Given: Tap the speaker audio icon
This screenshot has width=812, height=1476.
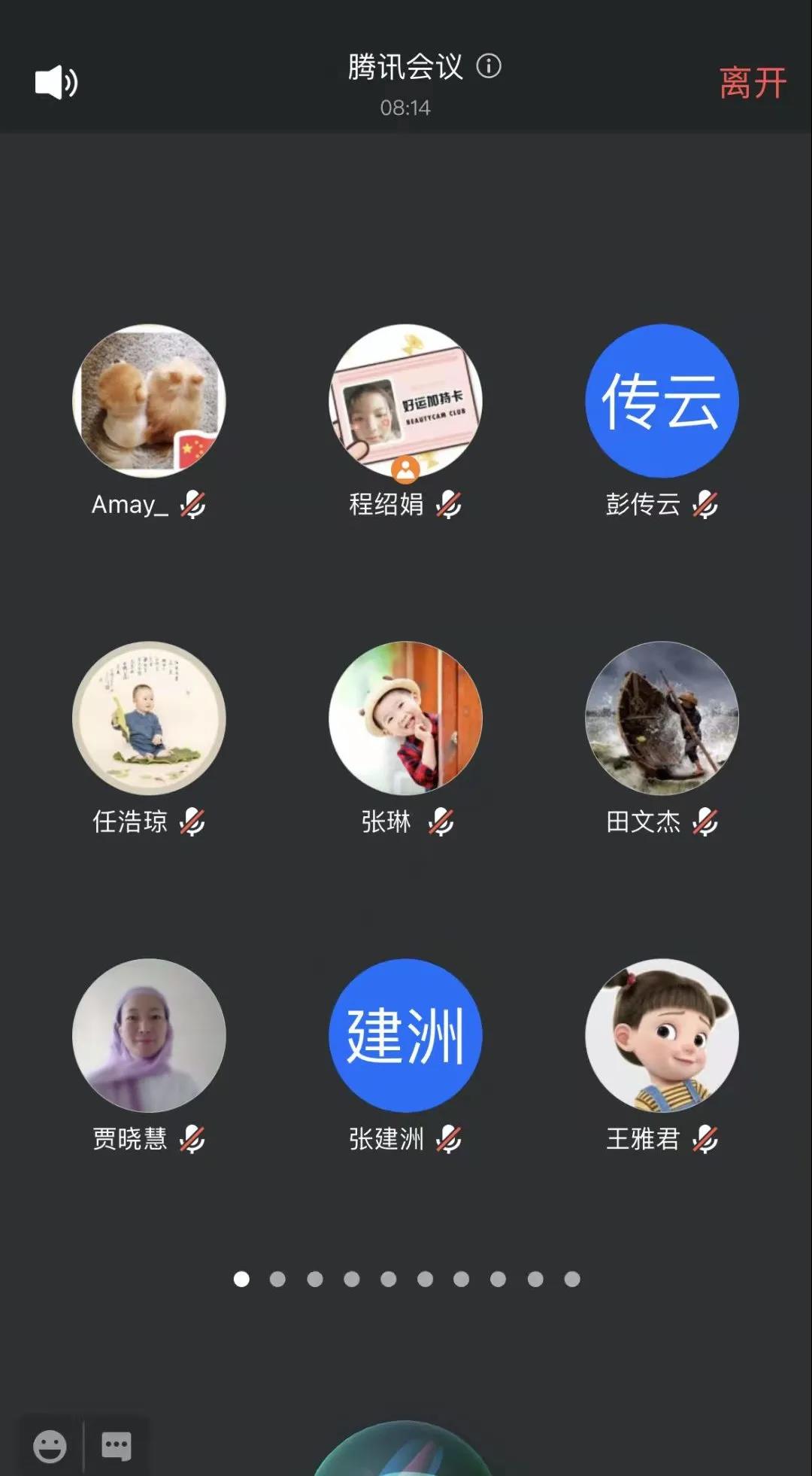Looking at the screenshot, I should point(56,82).
